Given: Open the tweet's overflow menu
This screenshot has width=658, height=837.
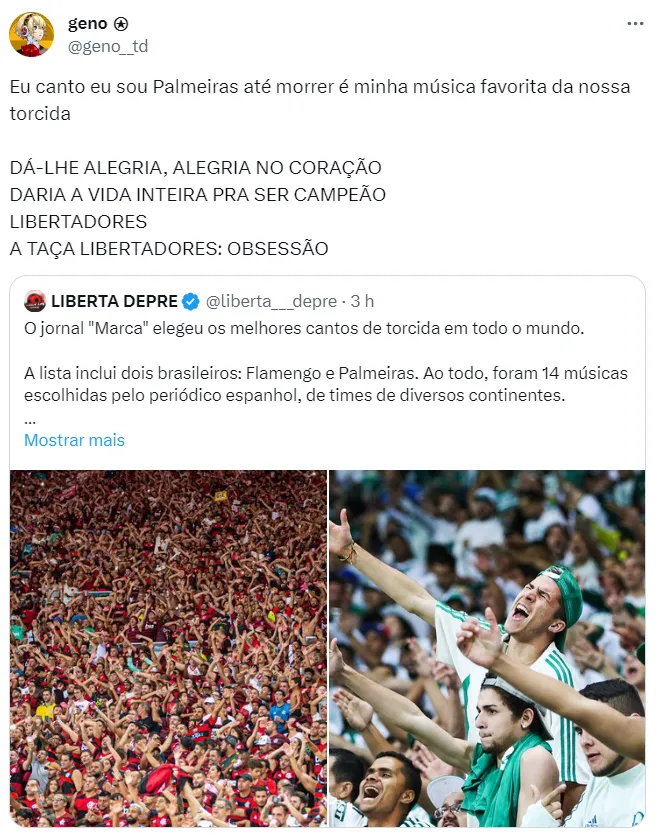Looking at the screenshot, I should 635,23.
